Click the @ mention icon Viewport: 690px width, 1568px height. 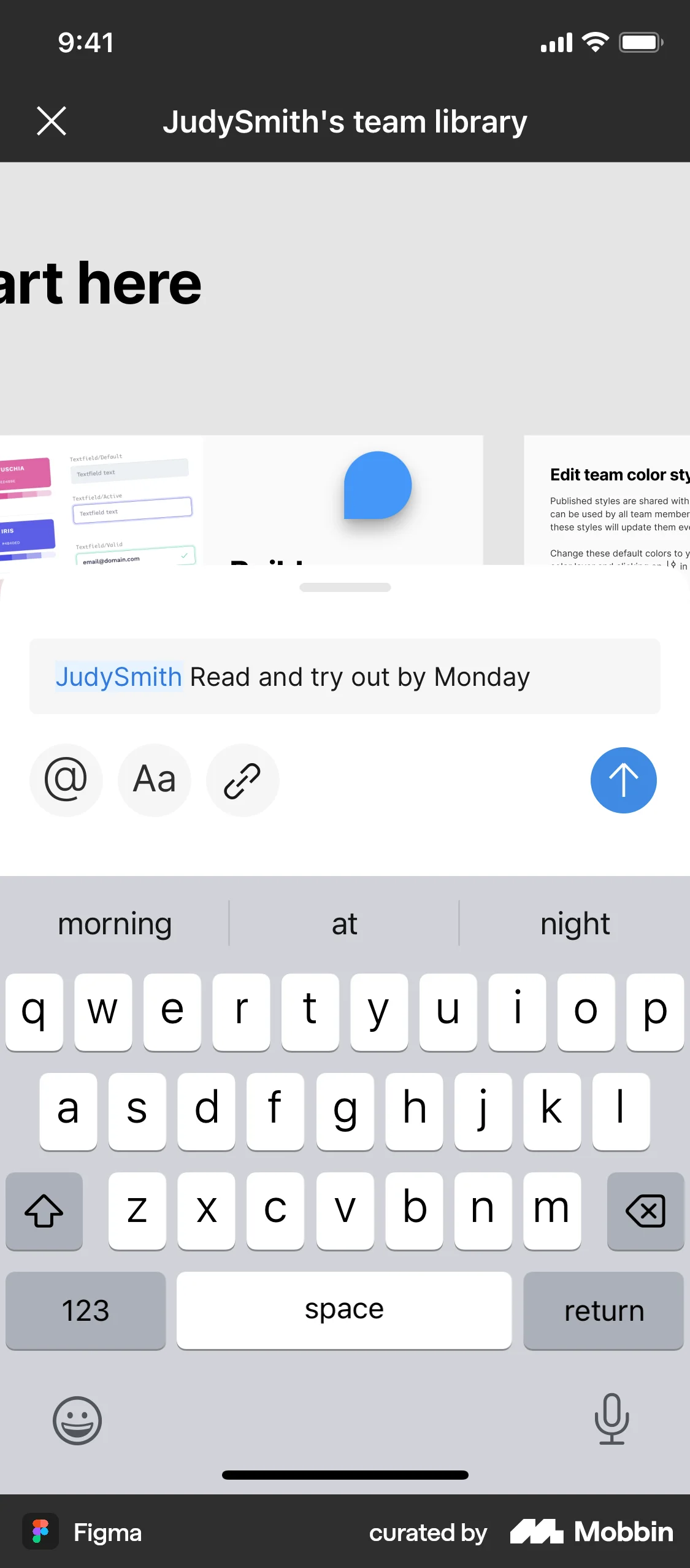(66, 780)
